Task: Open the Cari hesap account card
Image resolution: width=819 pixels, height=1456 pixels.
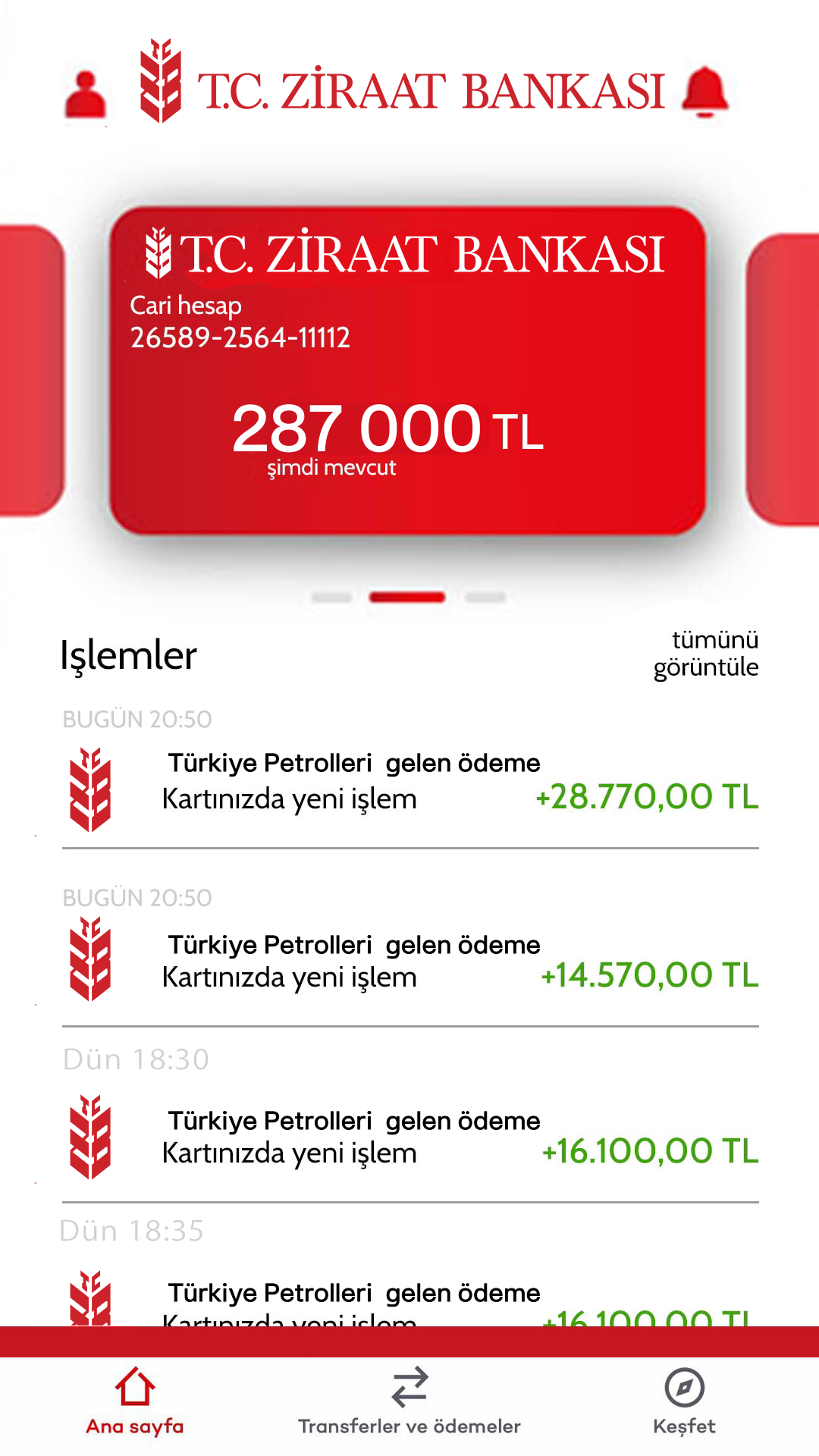Action: 408,370
